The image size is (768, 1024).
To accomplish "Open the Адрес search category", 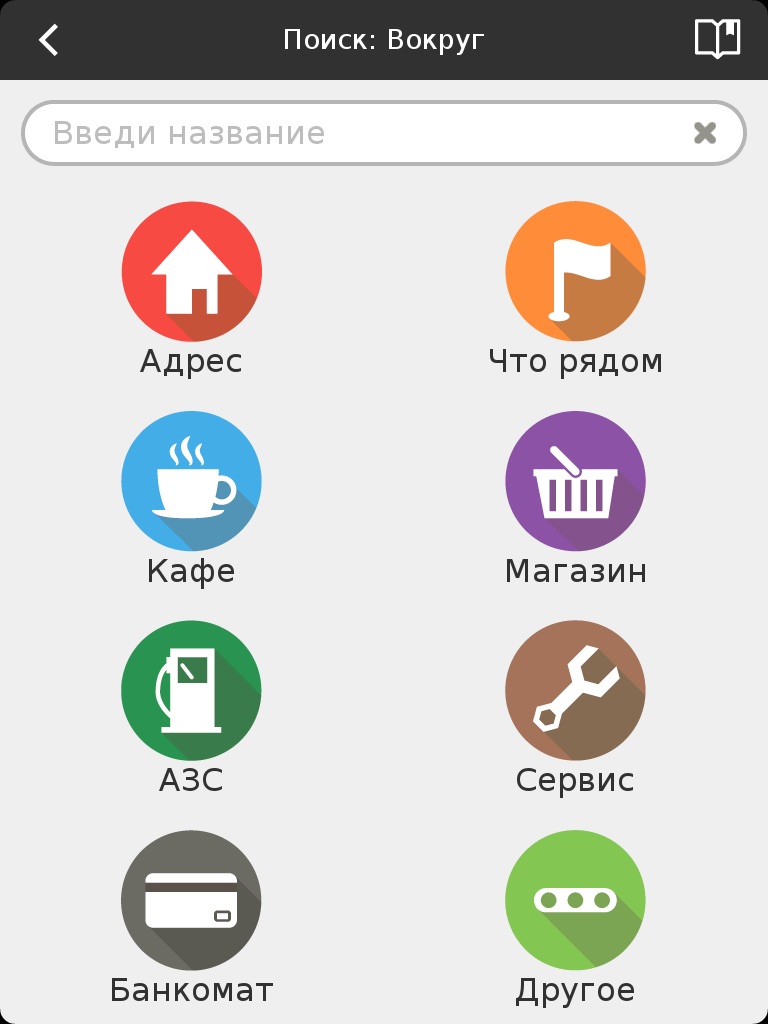I will (191, 272).
